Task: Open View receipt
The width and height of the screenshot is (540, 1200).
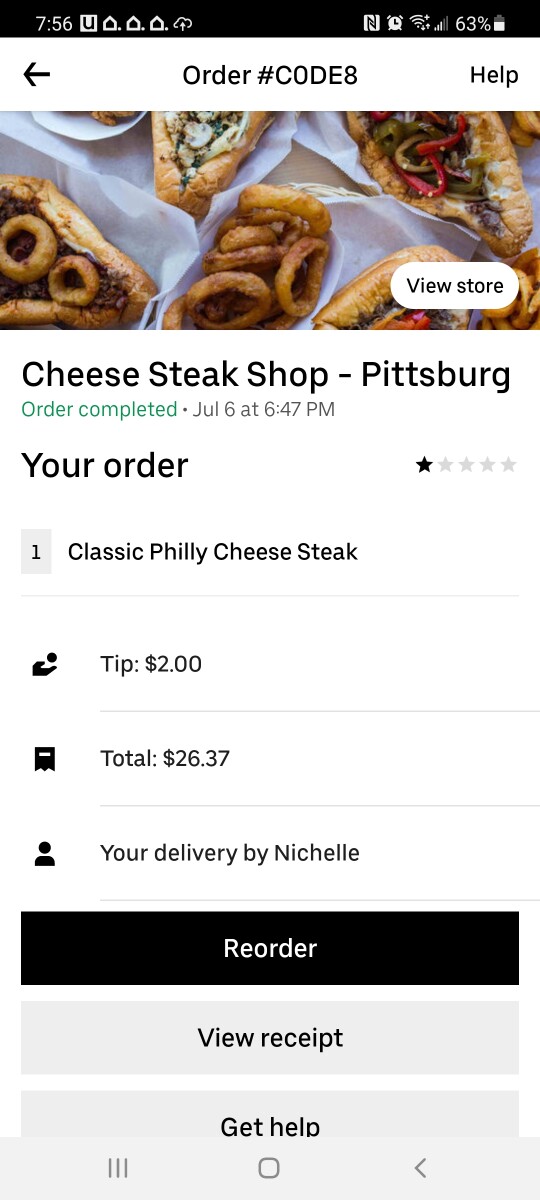Action: click(270, 1038)
